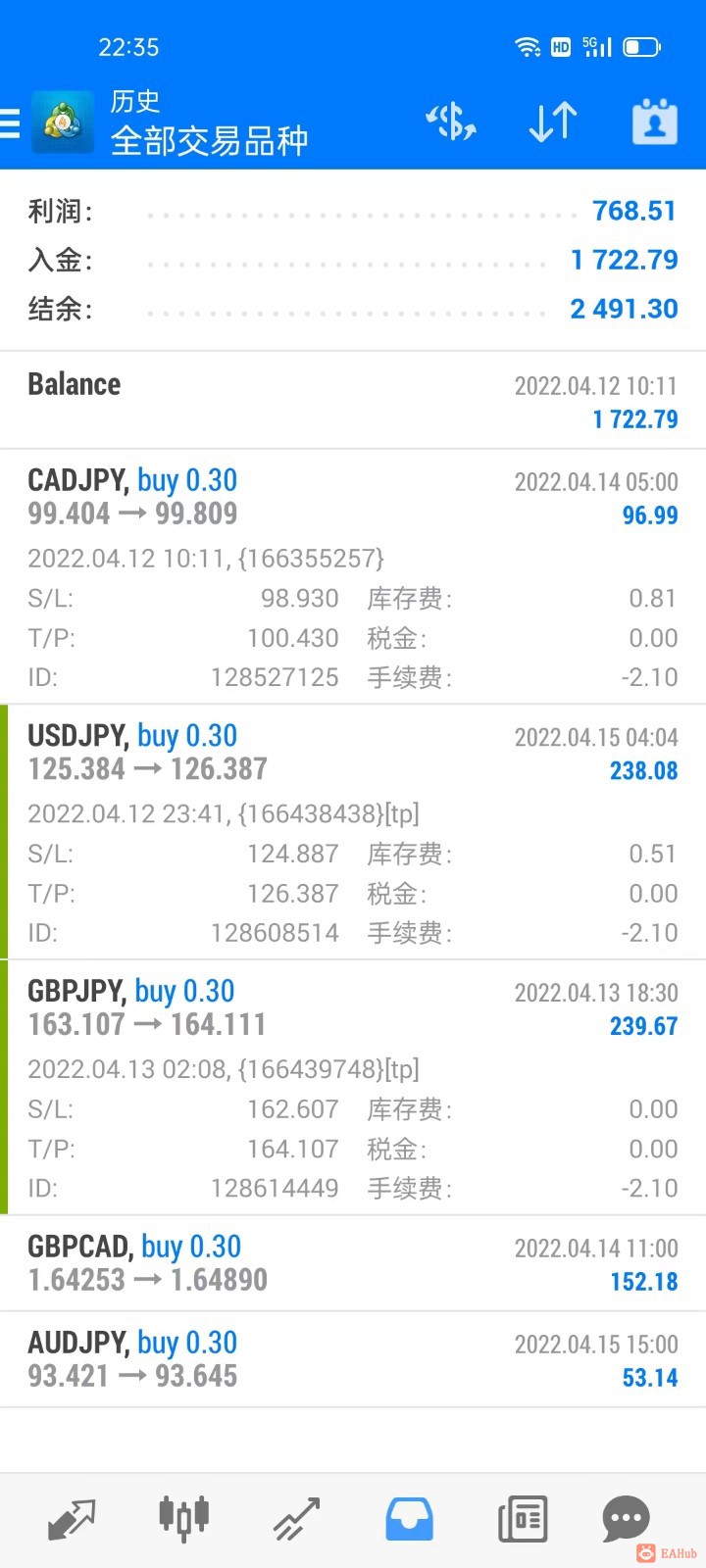Open the side drawer menu
The width and height of the screenshot is (706, 1568).
tap(12, 123)
